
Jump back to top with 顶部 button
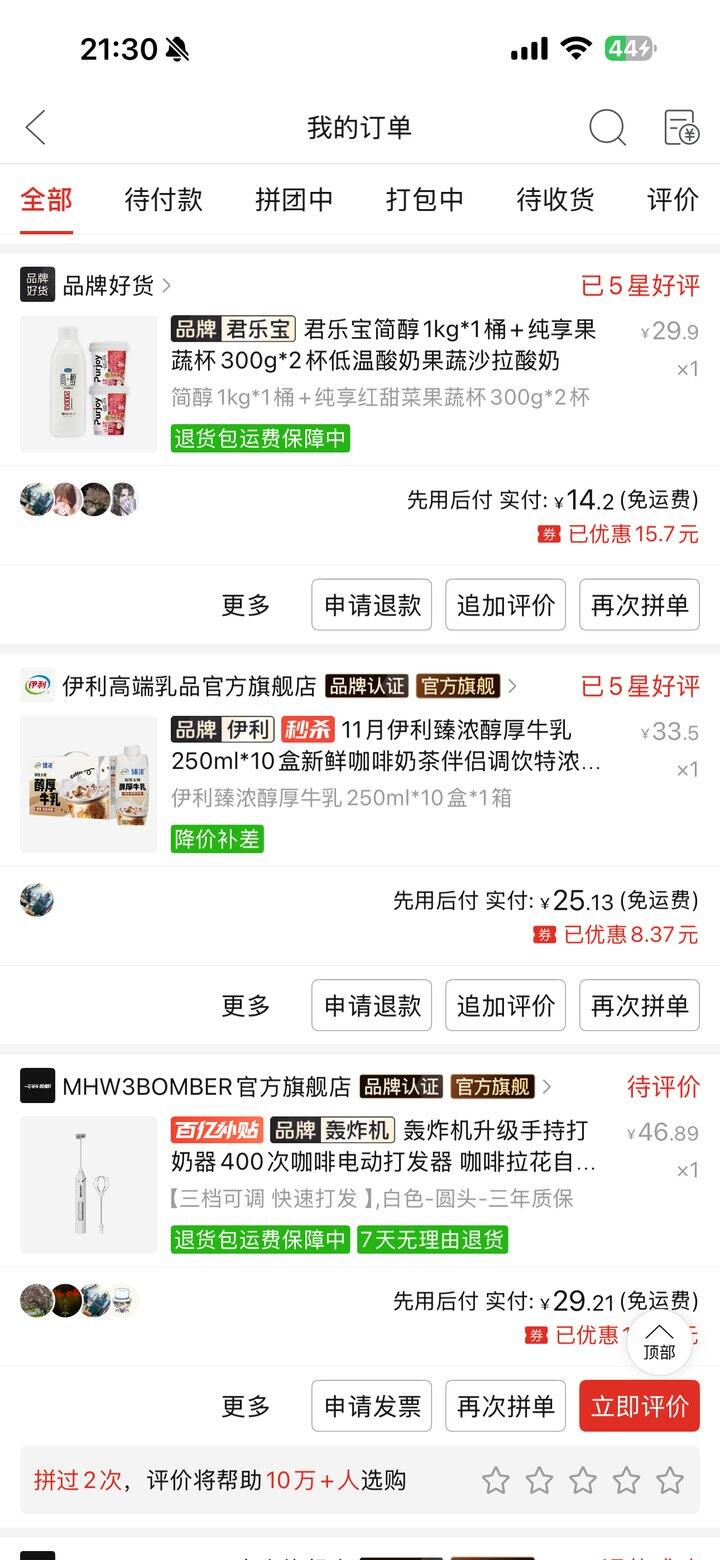point(659,1342)
